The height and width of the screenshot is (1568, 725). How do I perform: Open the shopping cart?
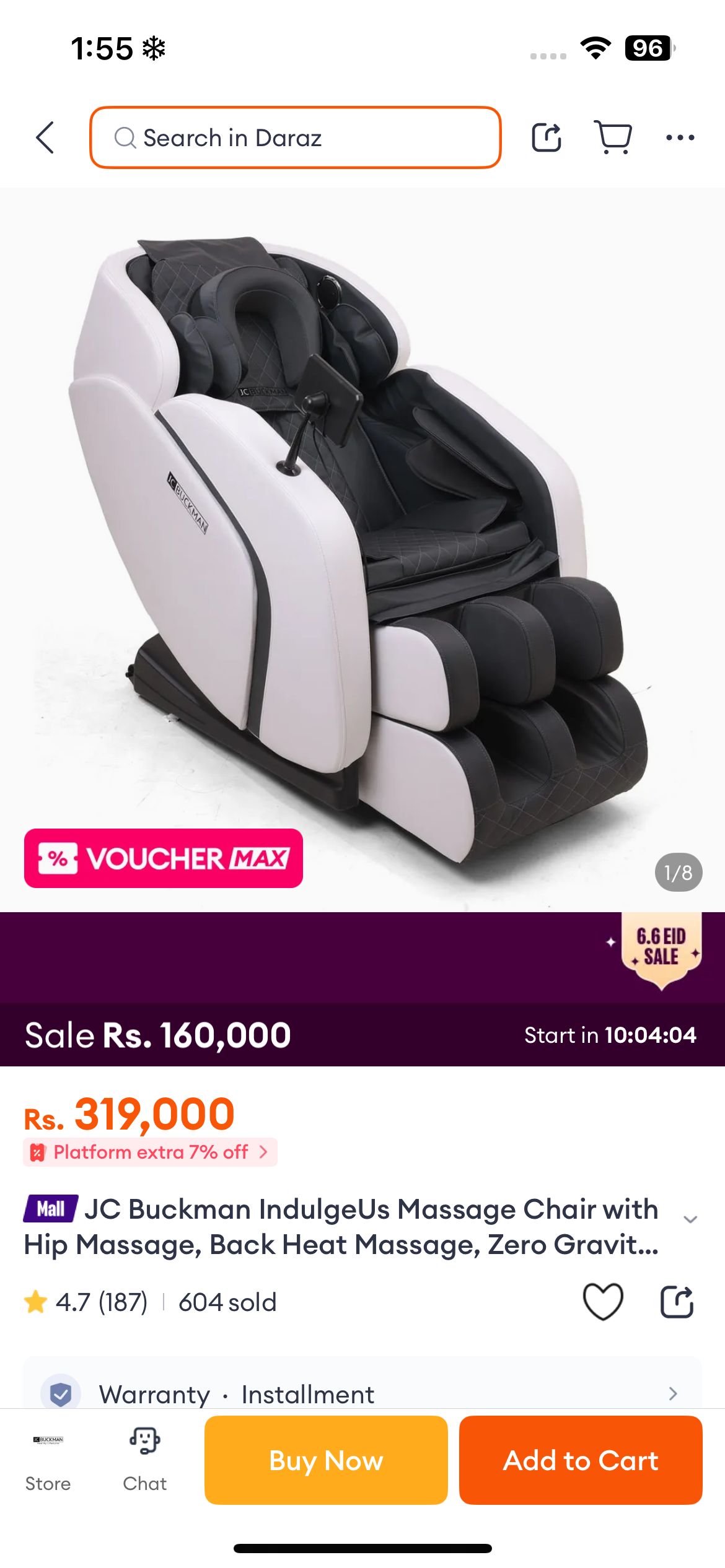coord(613,137)
